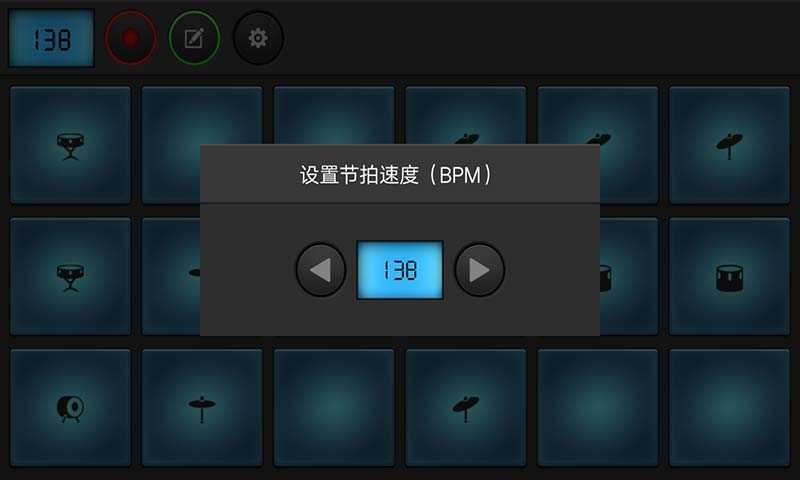Viewport: 800px width, 480px height.
Task: Open the green edit pencil button
Action: point(194,38)
